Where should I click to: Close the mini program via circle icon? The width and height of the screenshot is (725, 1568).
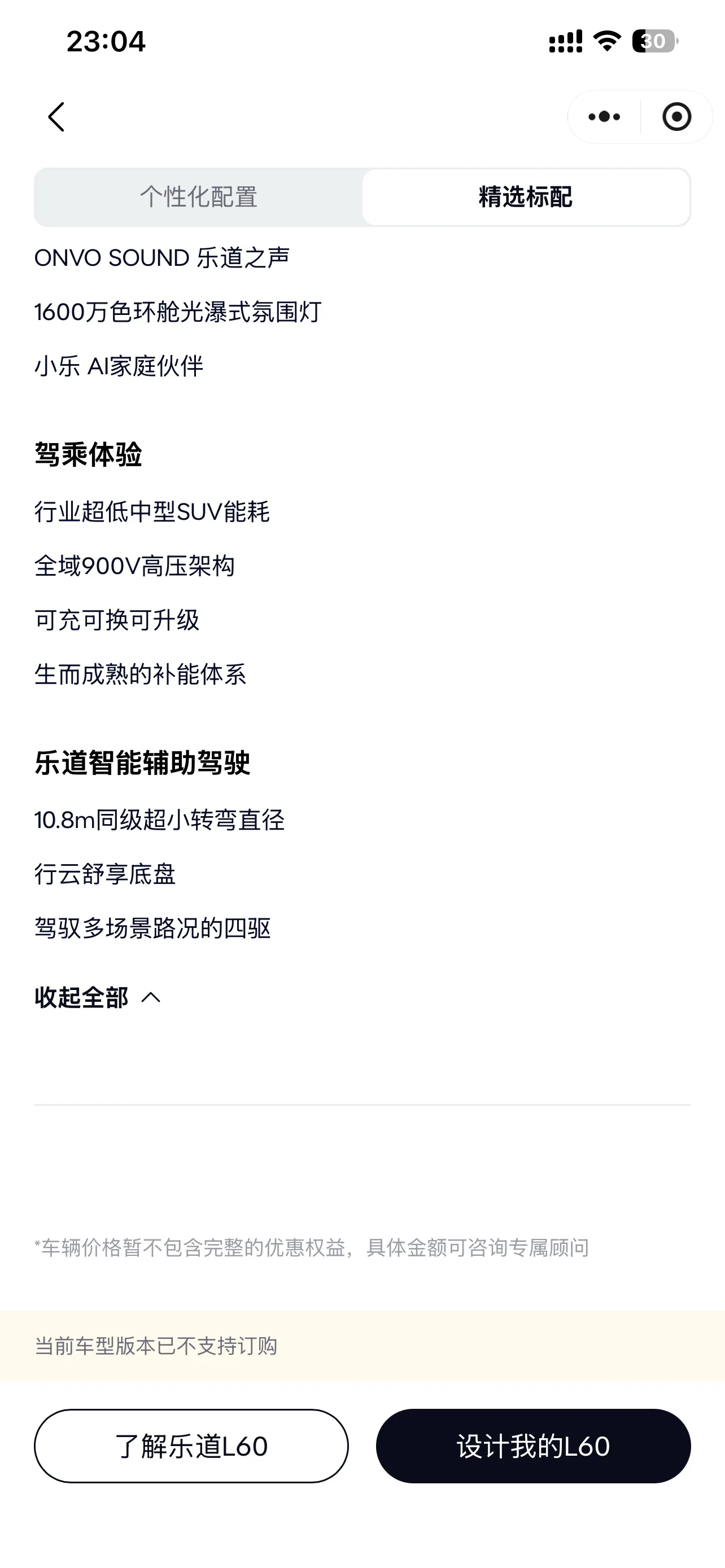click(x=676, y=117)
